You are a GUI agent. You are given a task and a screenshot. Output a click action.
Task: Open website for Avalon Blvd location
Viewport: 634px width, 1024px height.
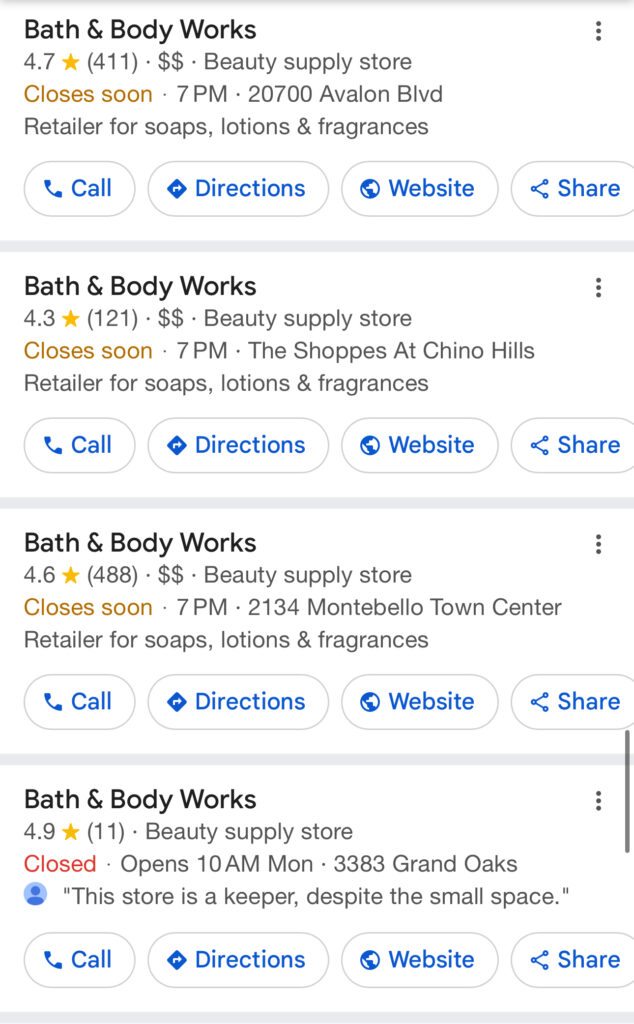click(419, 188)
